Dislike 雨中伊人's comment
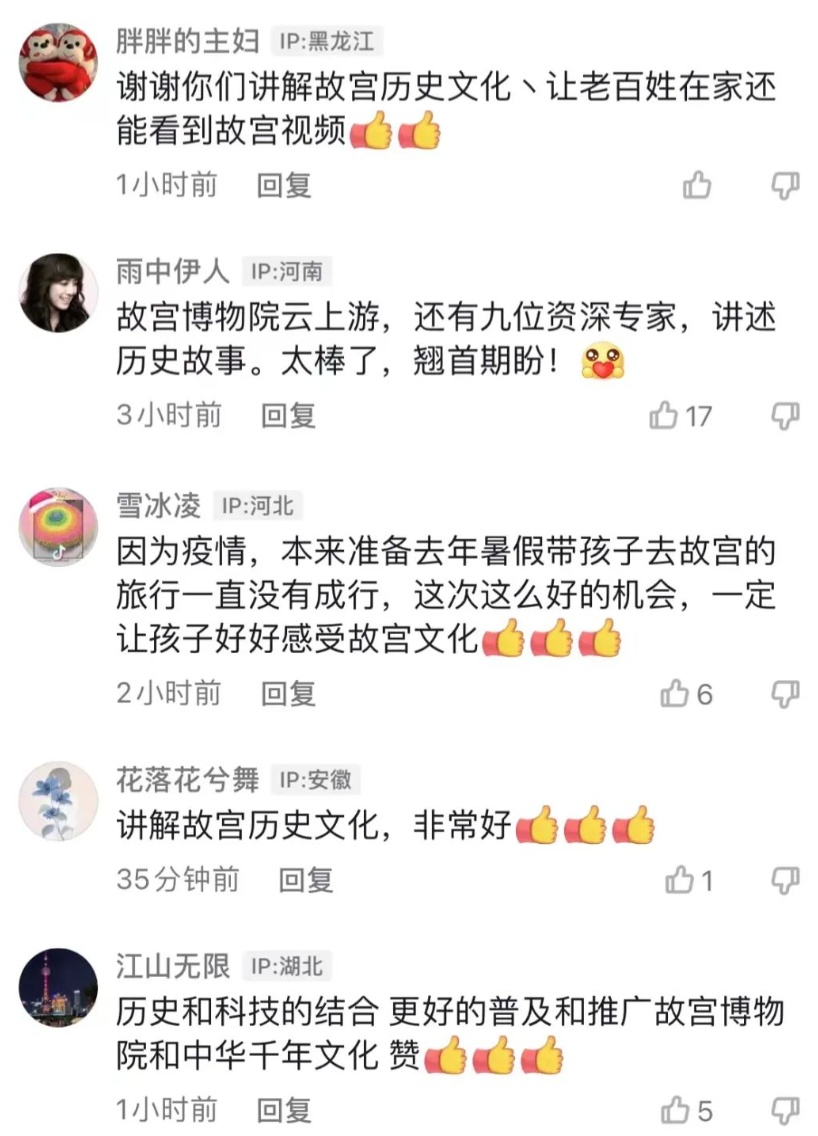Screen dimensions: 818x1136 coord(787,415)
